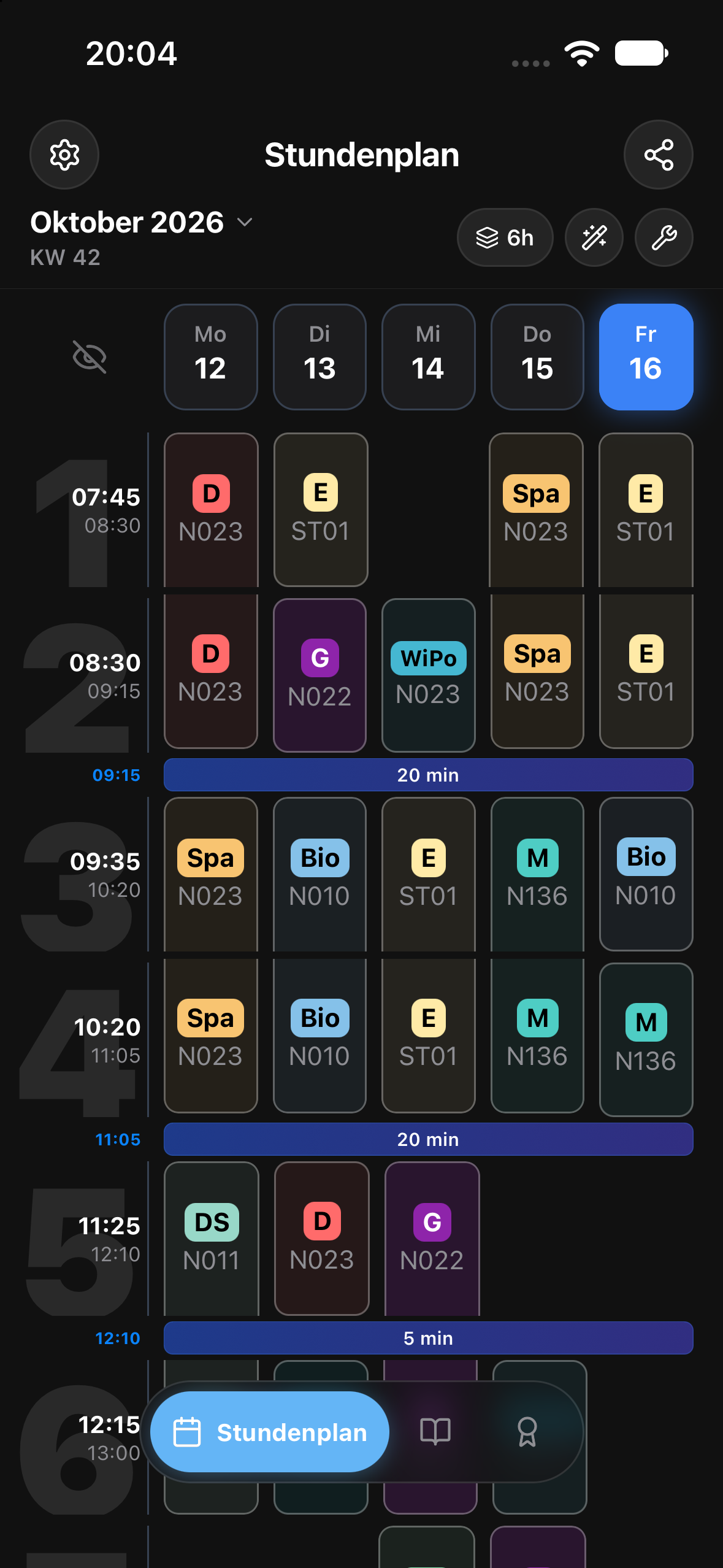The image size is (723, 1568).
Task: Expand the Oktober 2026 month picker
Action: tap(142, 222)
